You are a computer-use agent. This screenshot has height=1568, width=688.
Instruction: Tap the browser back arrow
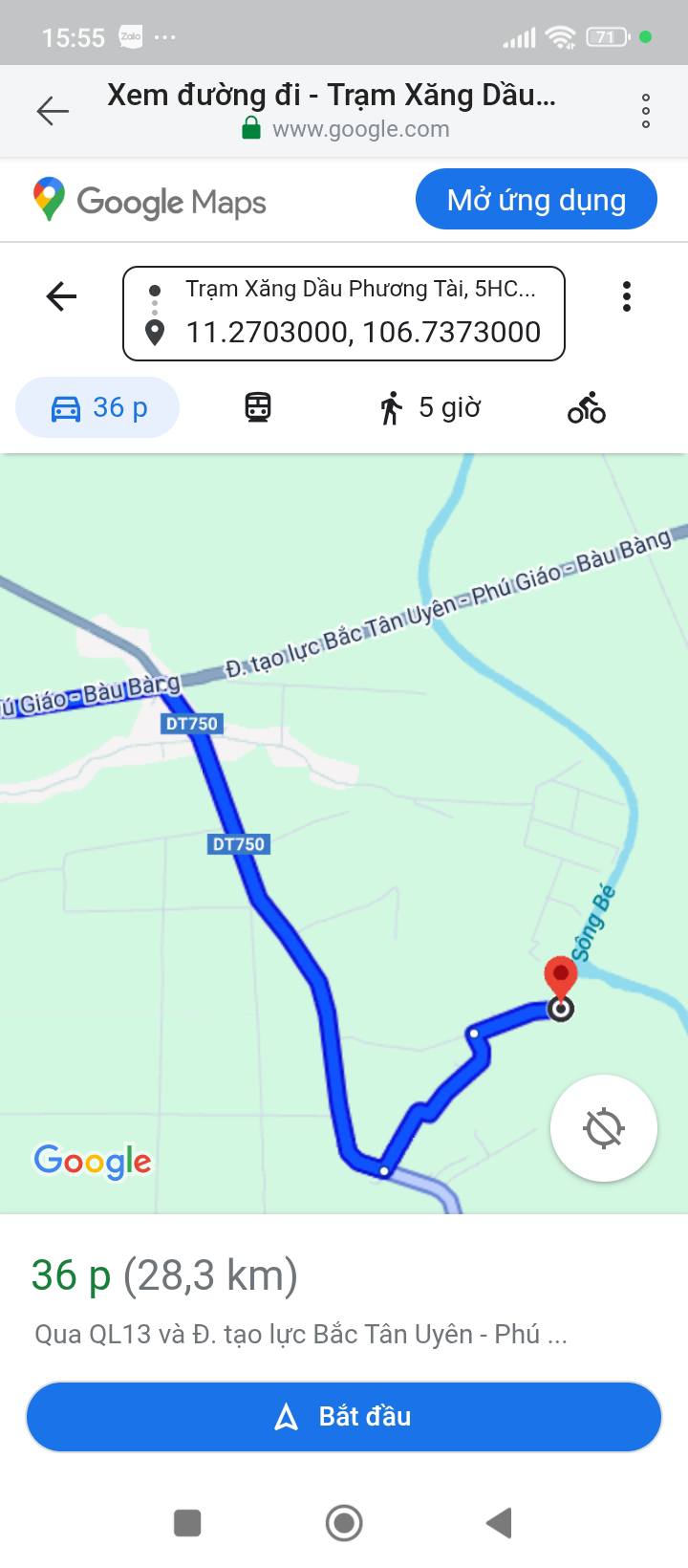(53, 111)
